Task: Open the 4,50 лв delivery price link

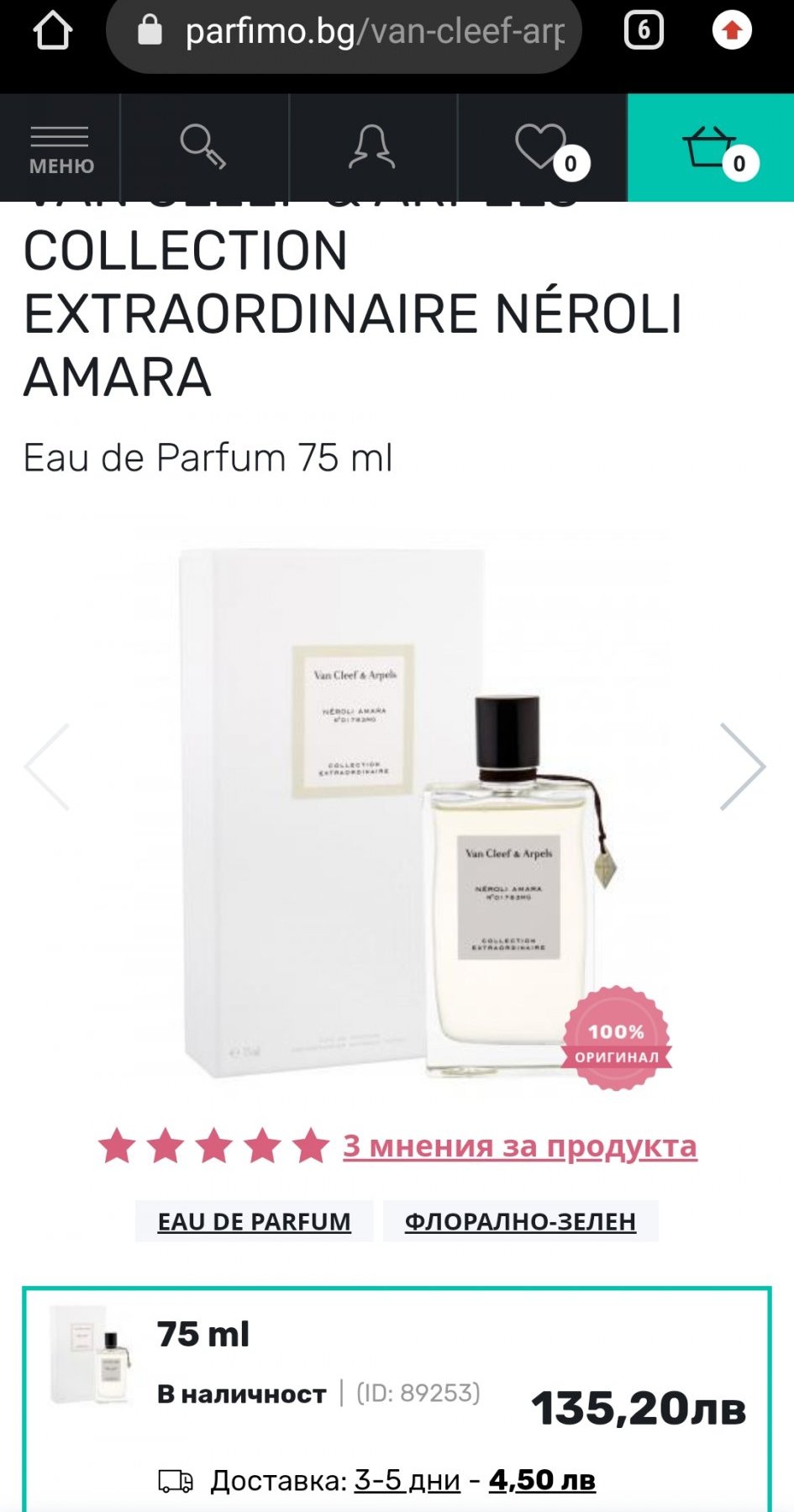Action: pyautogui.click(x=542, y=1480)
